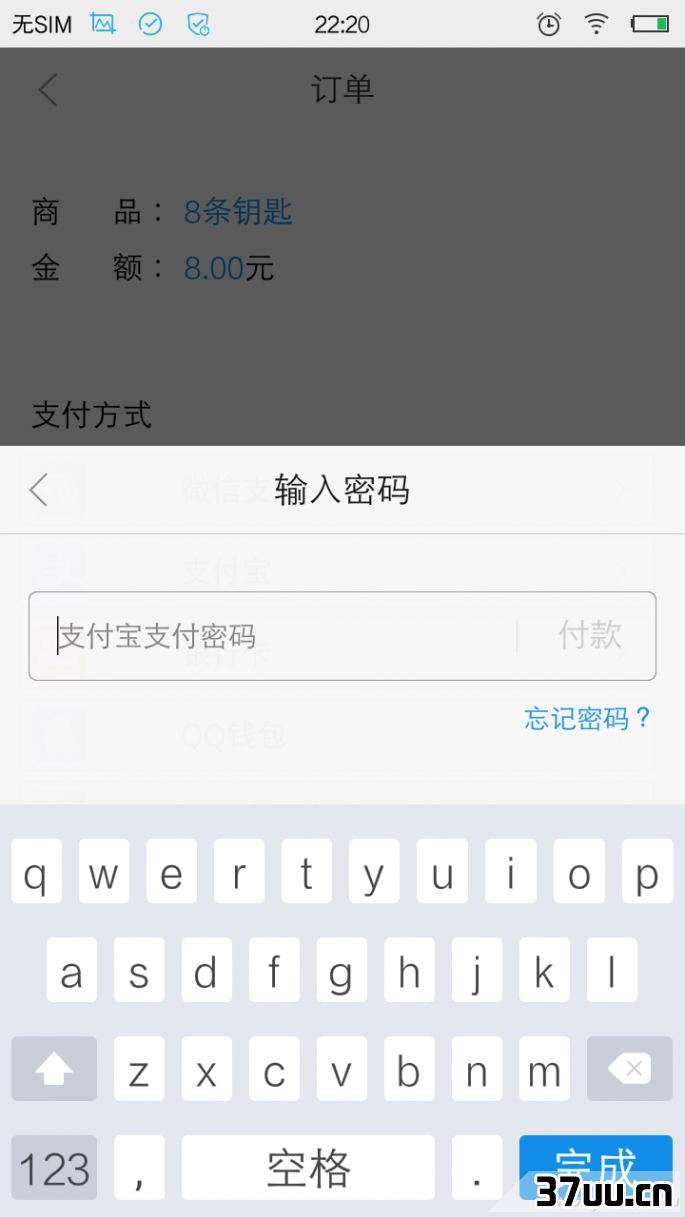Tap the 付款 button
The image size is (685, 1217).
coord(589,636)
